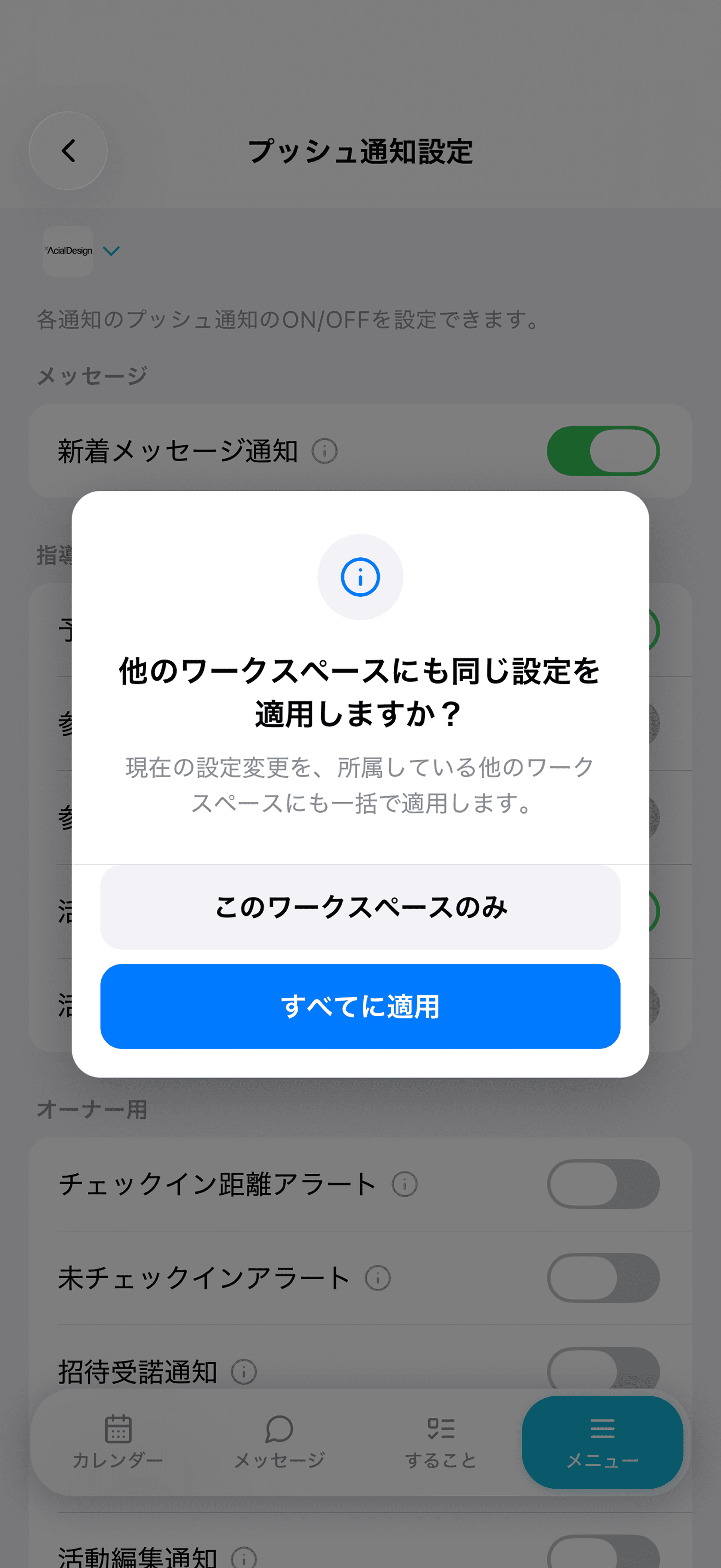Tap the back arrow on the settings screen
721x1568 pixels.
pyautogui.click(x=67, y=151)
